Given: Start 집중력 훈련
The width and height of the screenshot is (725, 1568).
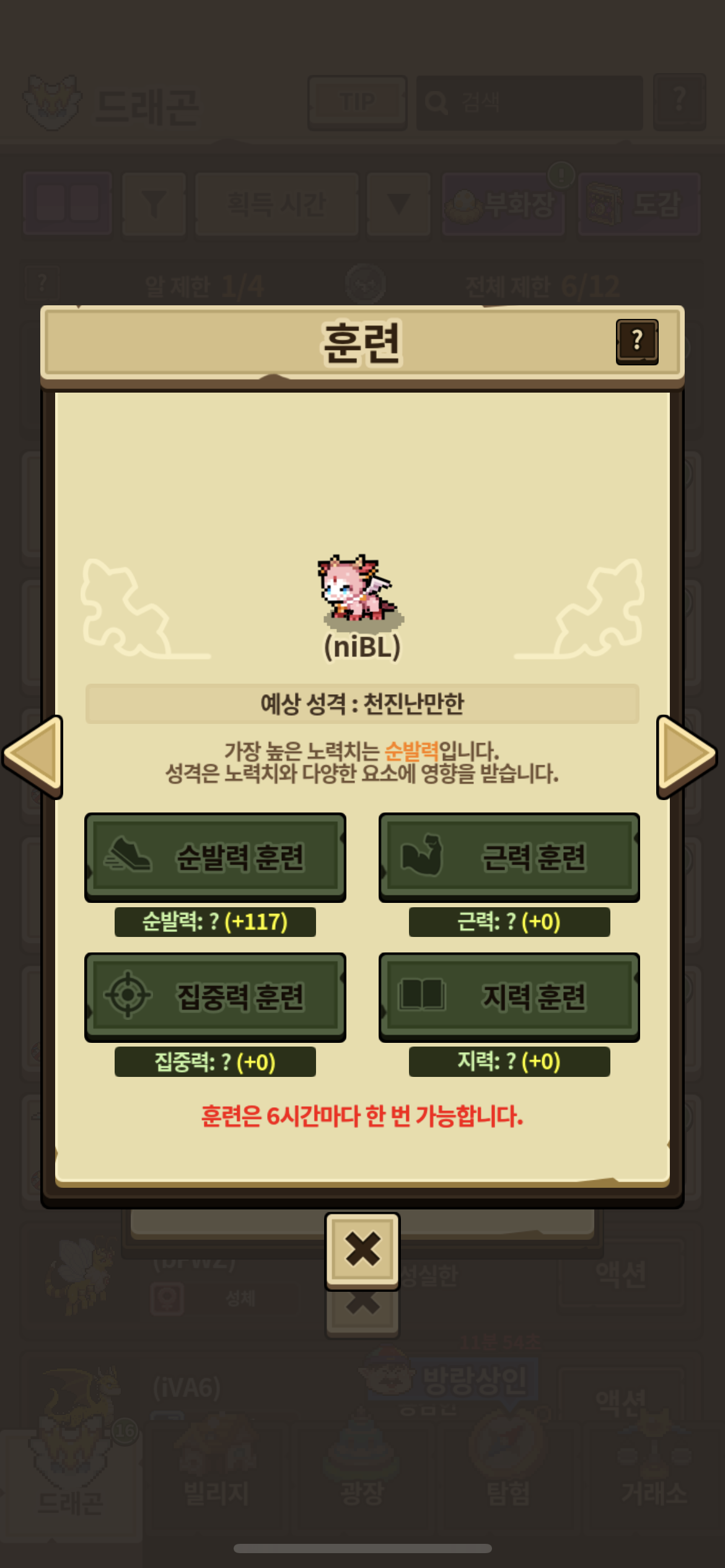Looking at the screenshot, I should click(x=215, y=997).
